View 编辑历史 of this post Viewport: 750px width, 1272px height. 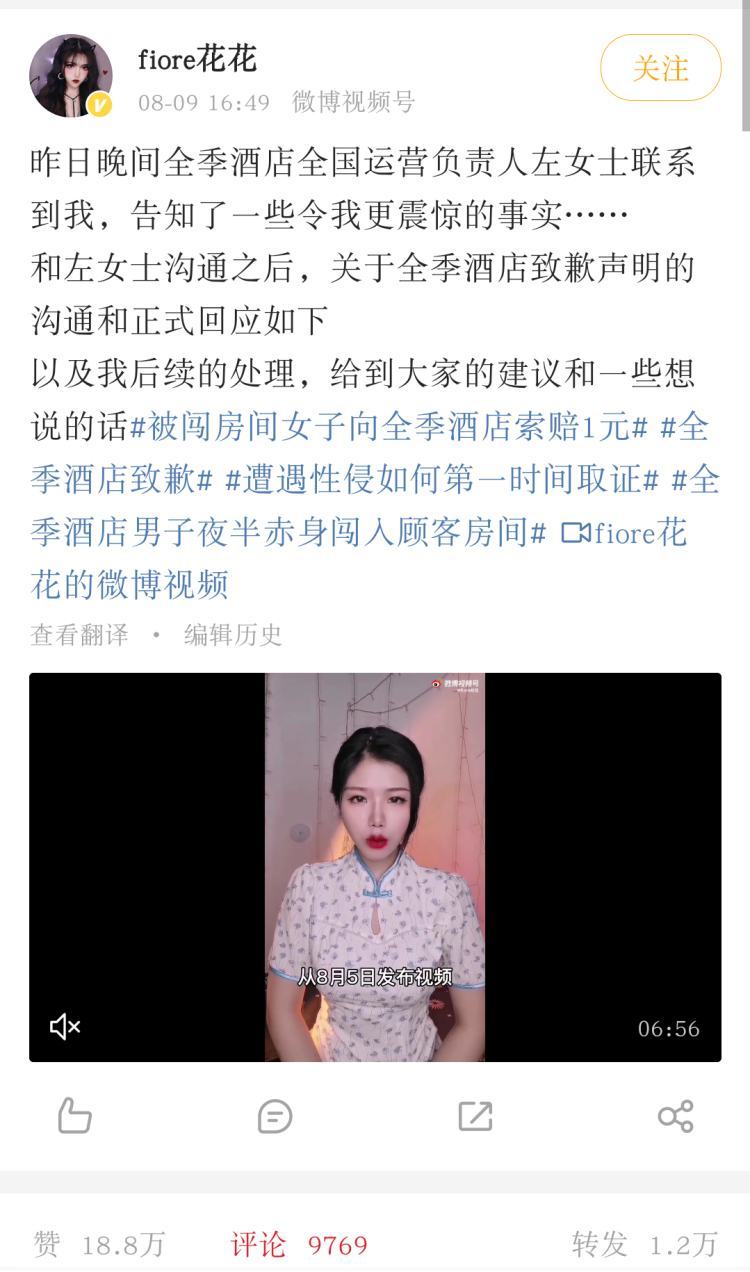pyautogui.click(x=233, y=635)
